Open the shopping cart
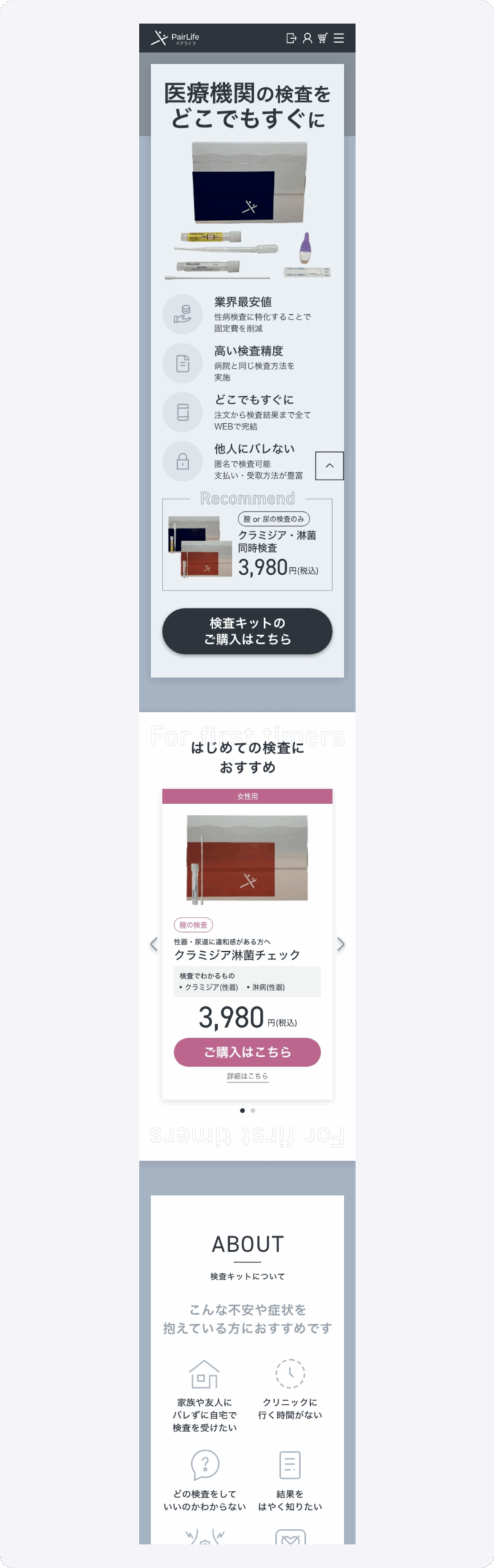 (322, 38)
